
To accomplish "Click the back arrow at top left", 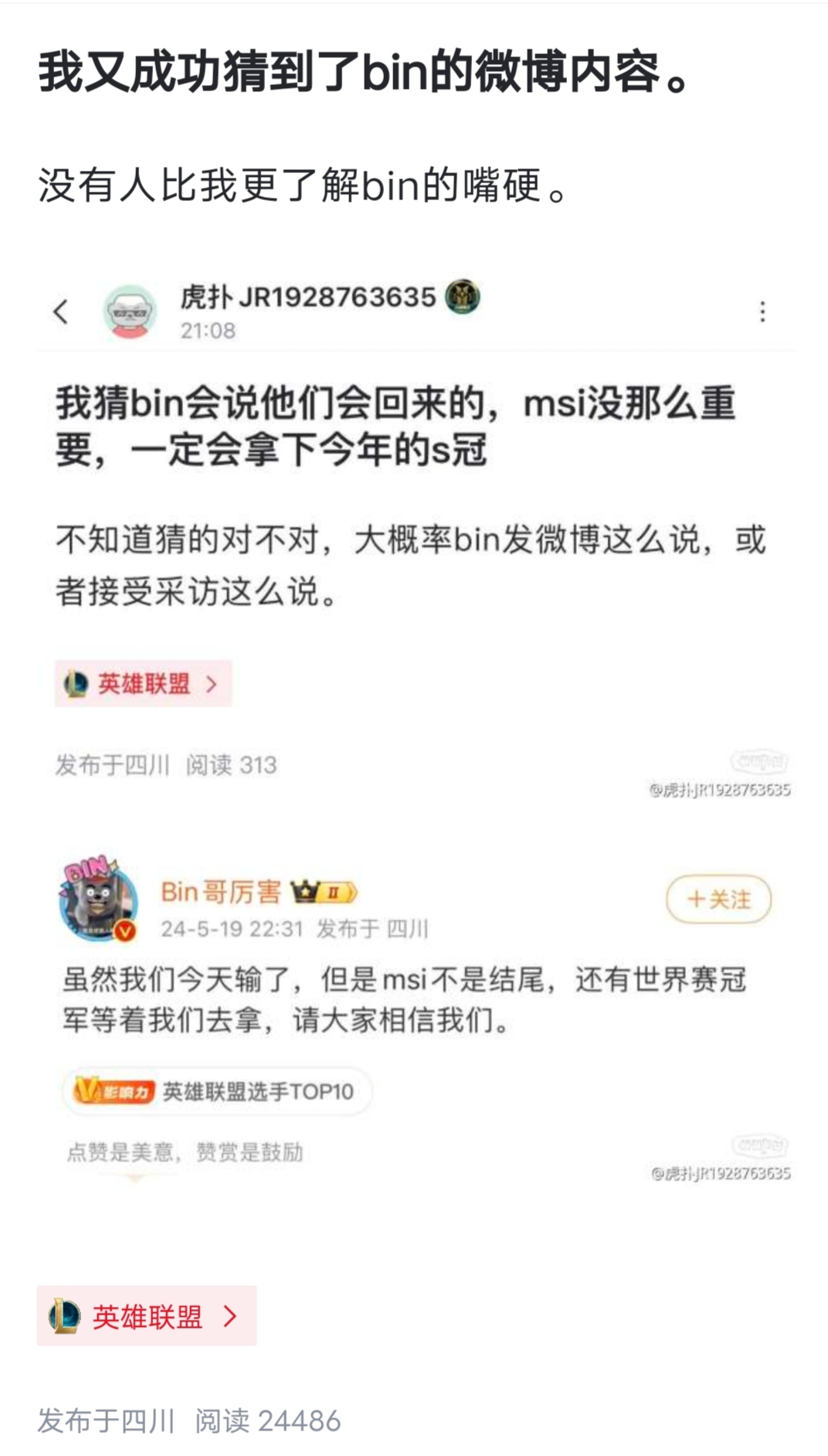I will point(62,313).
